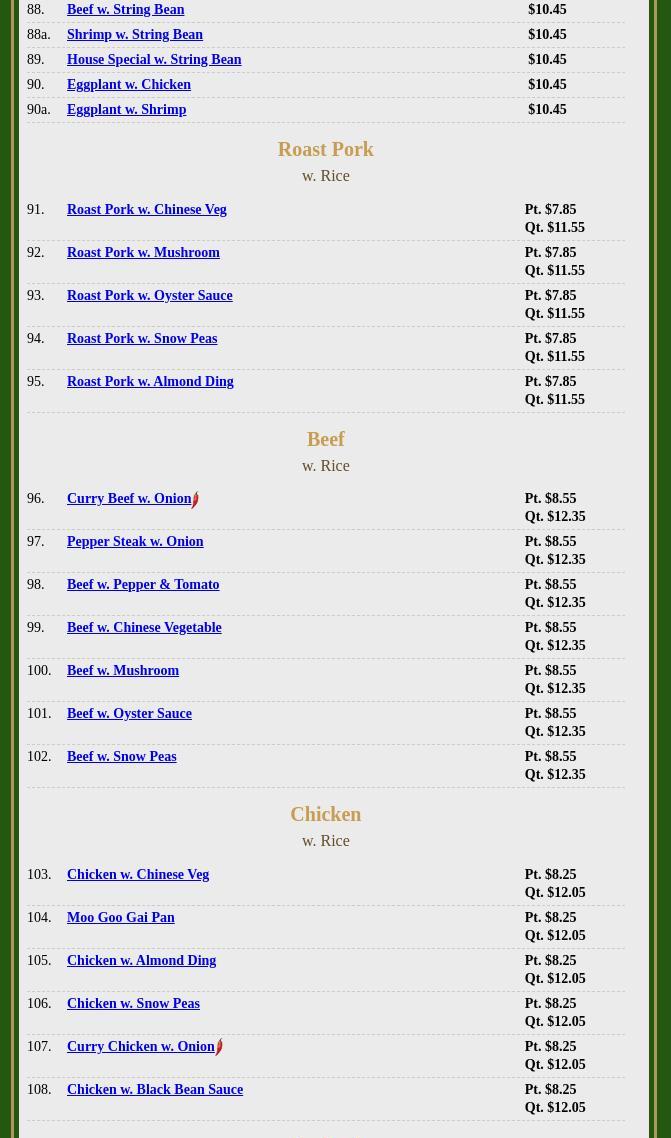Choose Chicken w. Almond Ding
Screen dimensions: 671x1138
tap(141, 960)
